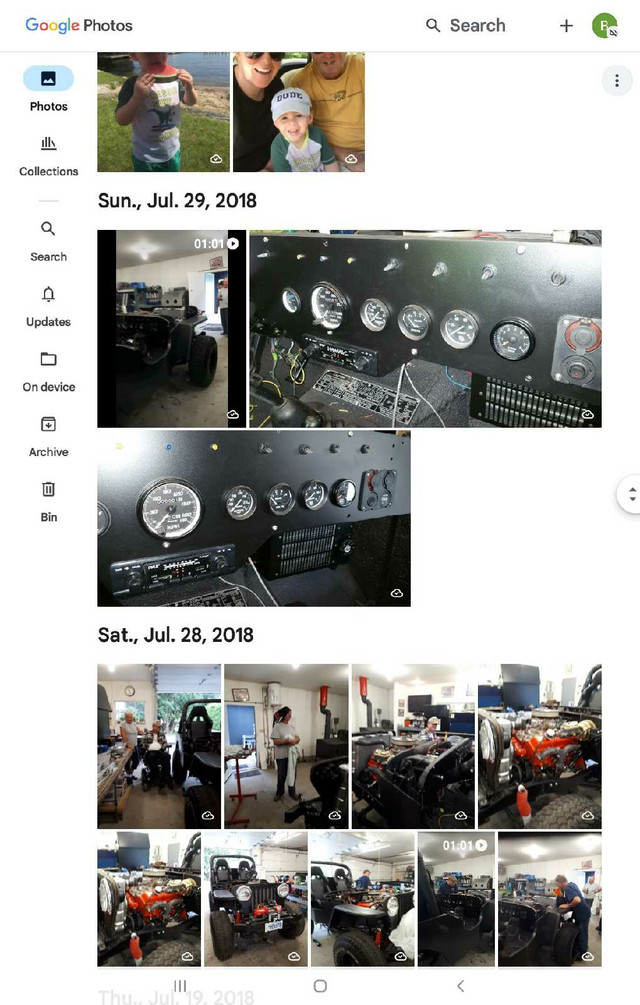Play the 01:01 video from Jul. 29
The width and height of the screenshot is (640, 1005).
tap(171, 328)
